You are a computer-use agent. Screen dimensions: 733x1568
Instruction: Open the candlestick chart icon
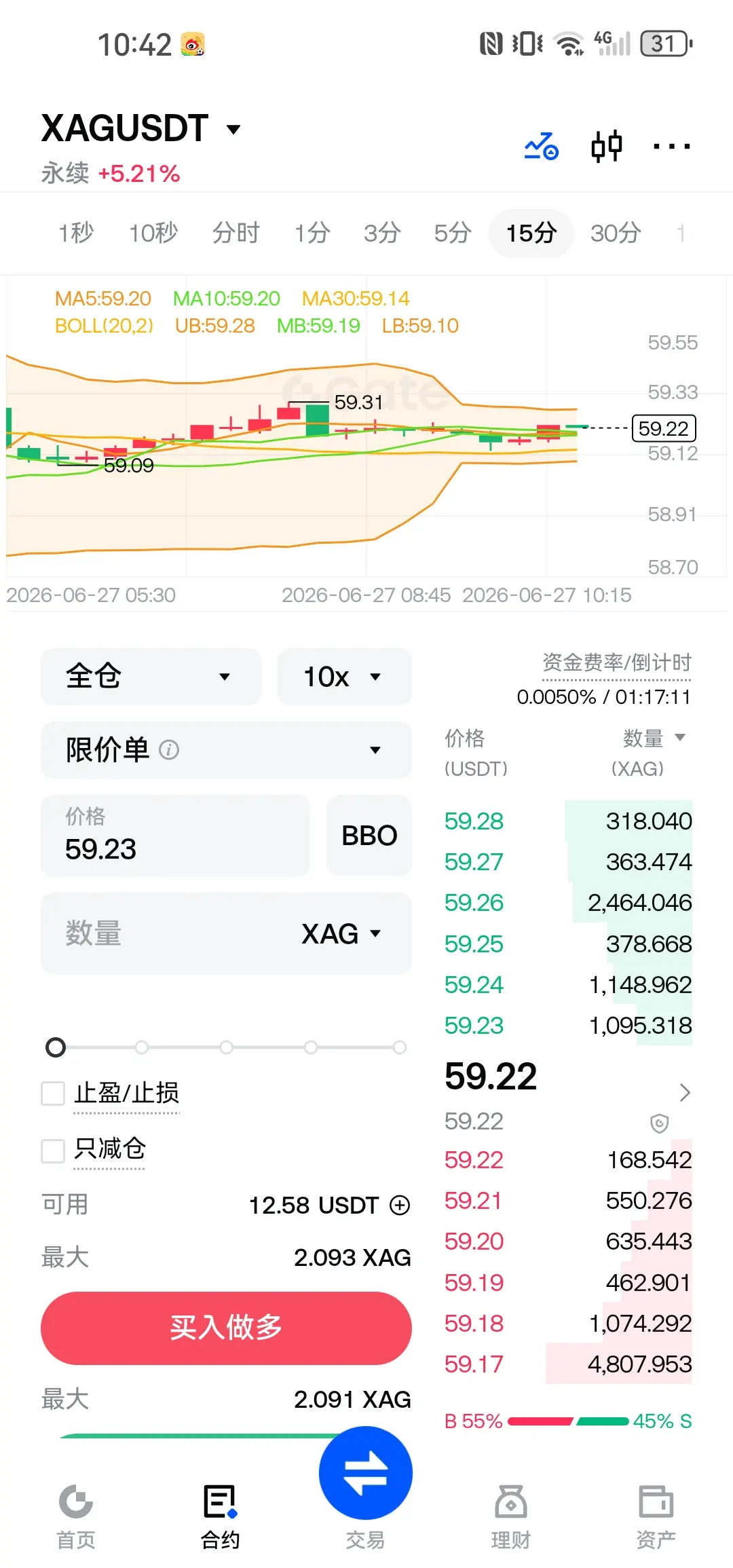click(x=606, y=146)
